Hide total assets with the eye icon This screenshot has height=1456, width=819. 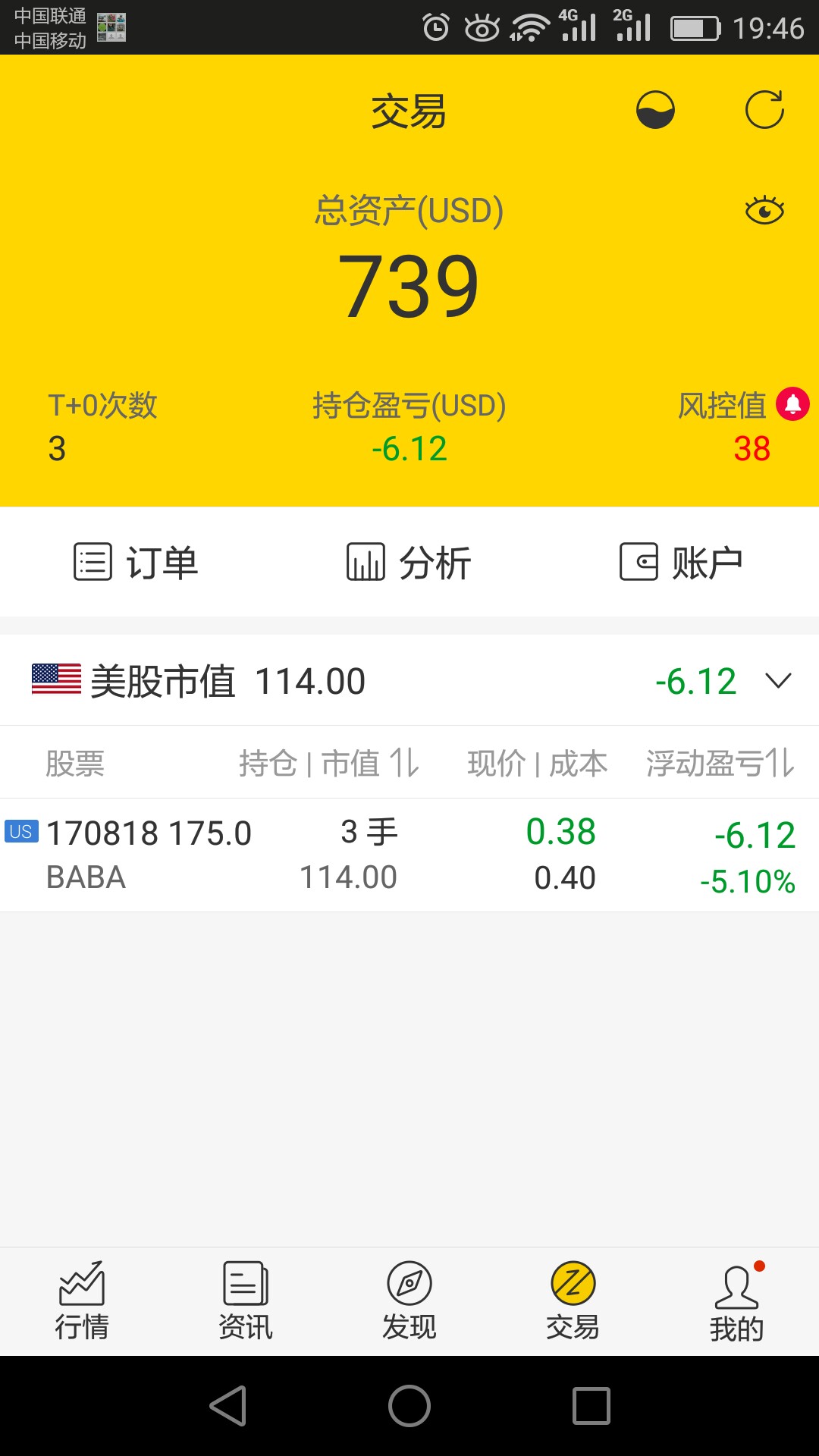(x=764, y=210)
